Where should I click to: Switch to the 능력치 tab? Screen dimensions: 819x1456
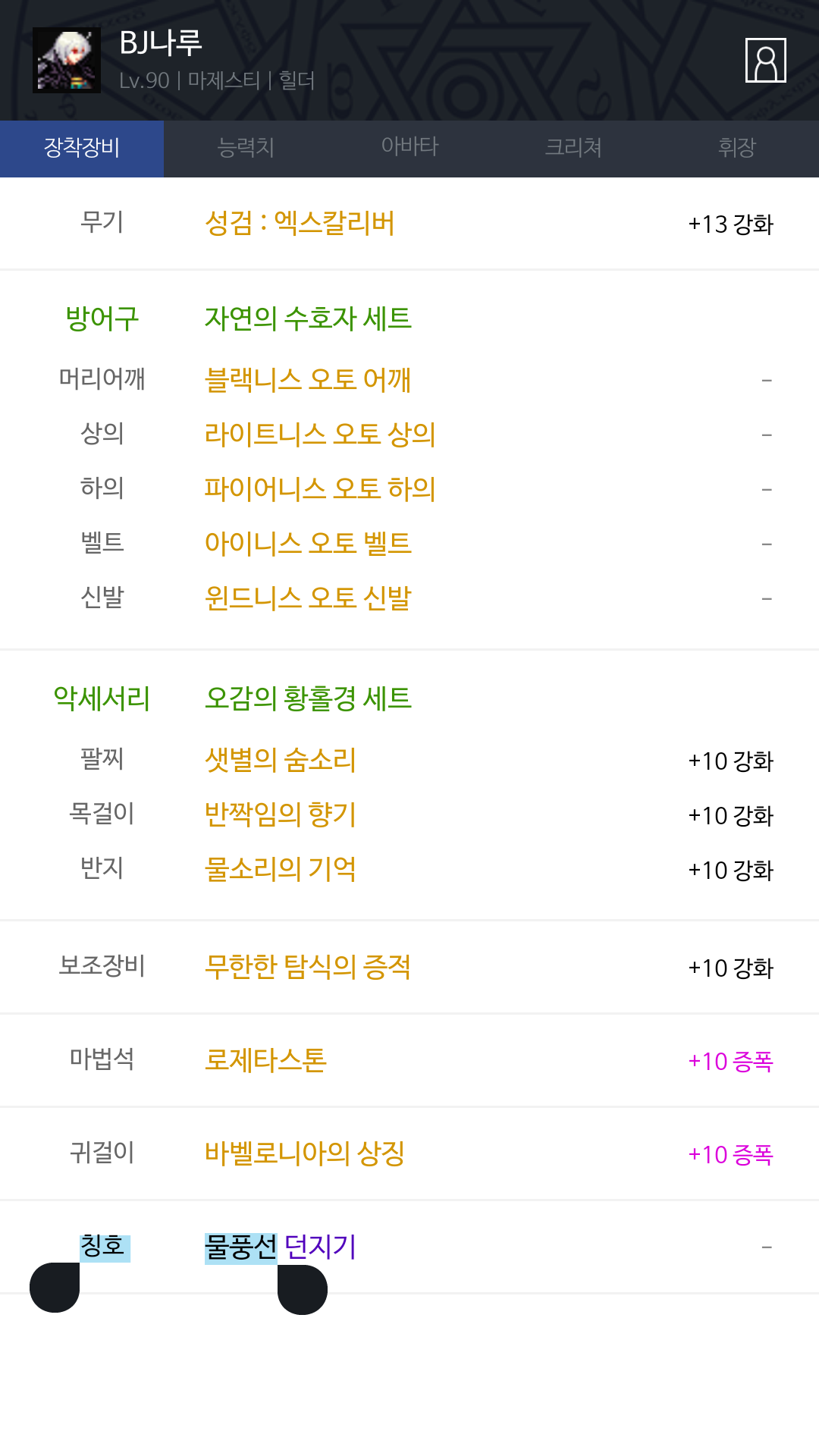point(246,148)
